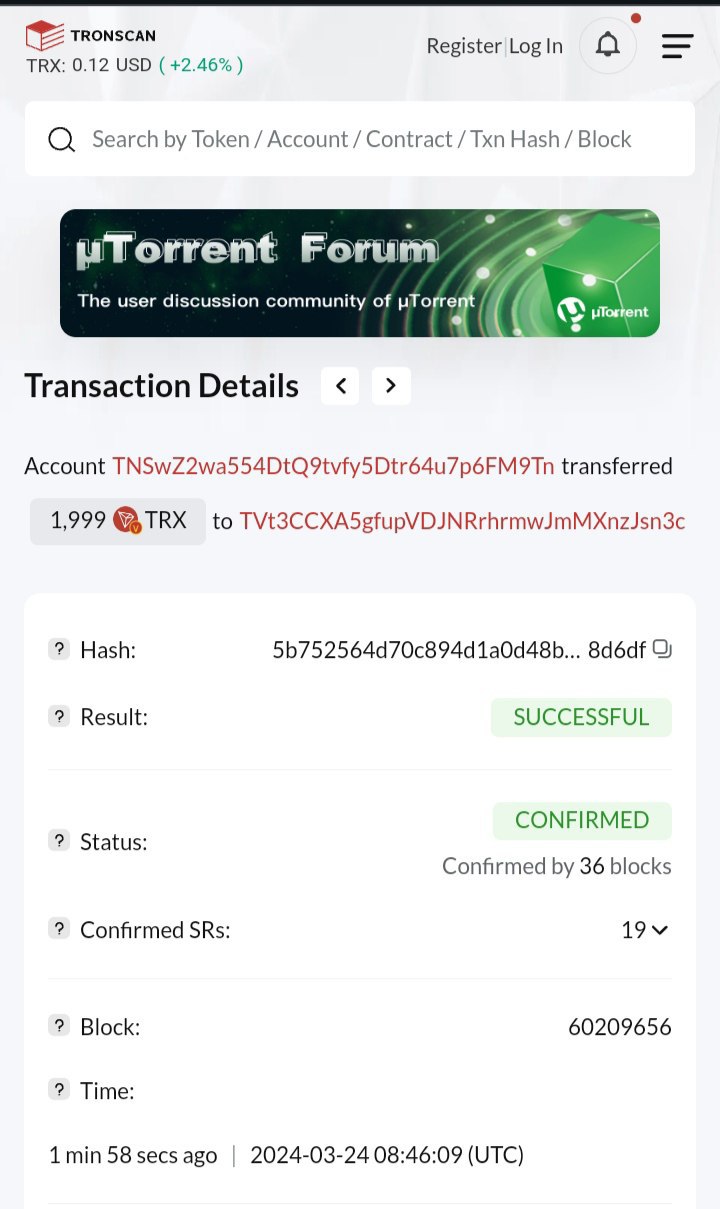This screenshot has height=1209, width=720.
Task: Tap the Register link
Action: coord(464,46)
